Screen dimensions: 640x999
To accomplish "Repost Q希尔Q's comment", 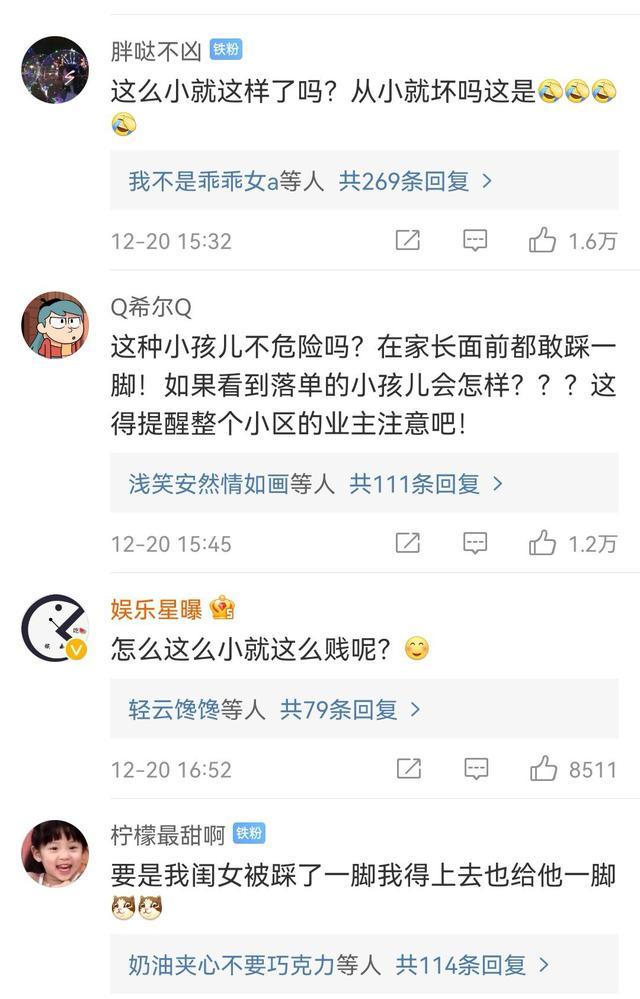I will point(407,543).
